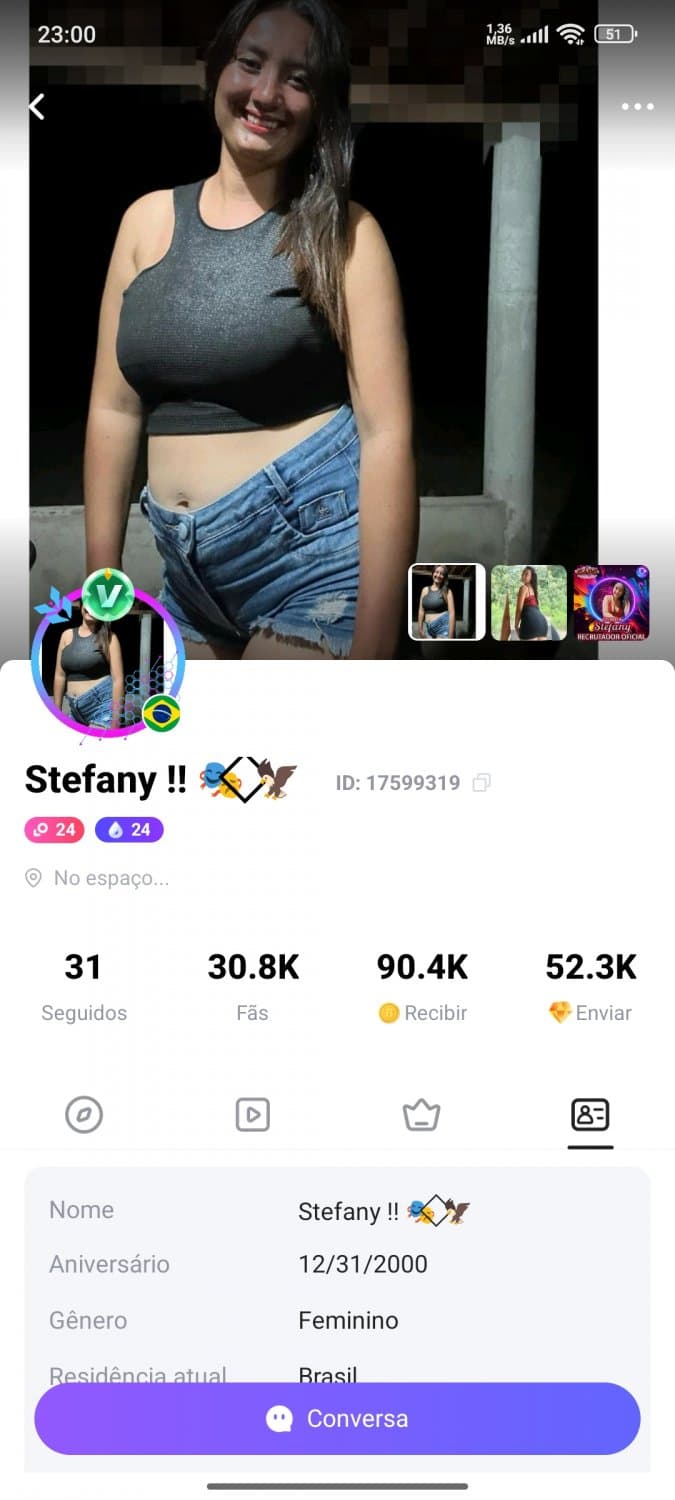Viewport: 675px width, 1500px height.
Task: Copy the user ID 17599319
Action: [x=481, y=783]
